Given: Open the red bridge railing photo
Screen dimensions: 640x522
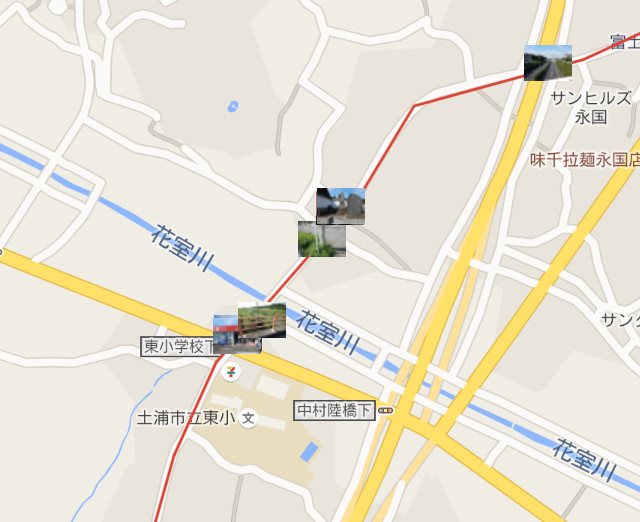Looking at the screenshot, I should tap(264, 320).
